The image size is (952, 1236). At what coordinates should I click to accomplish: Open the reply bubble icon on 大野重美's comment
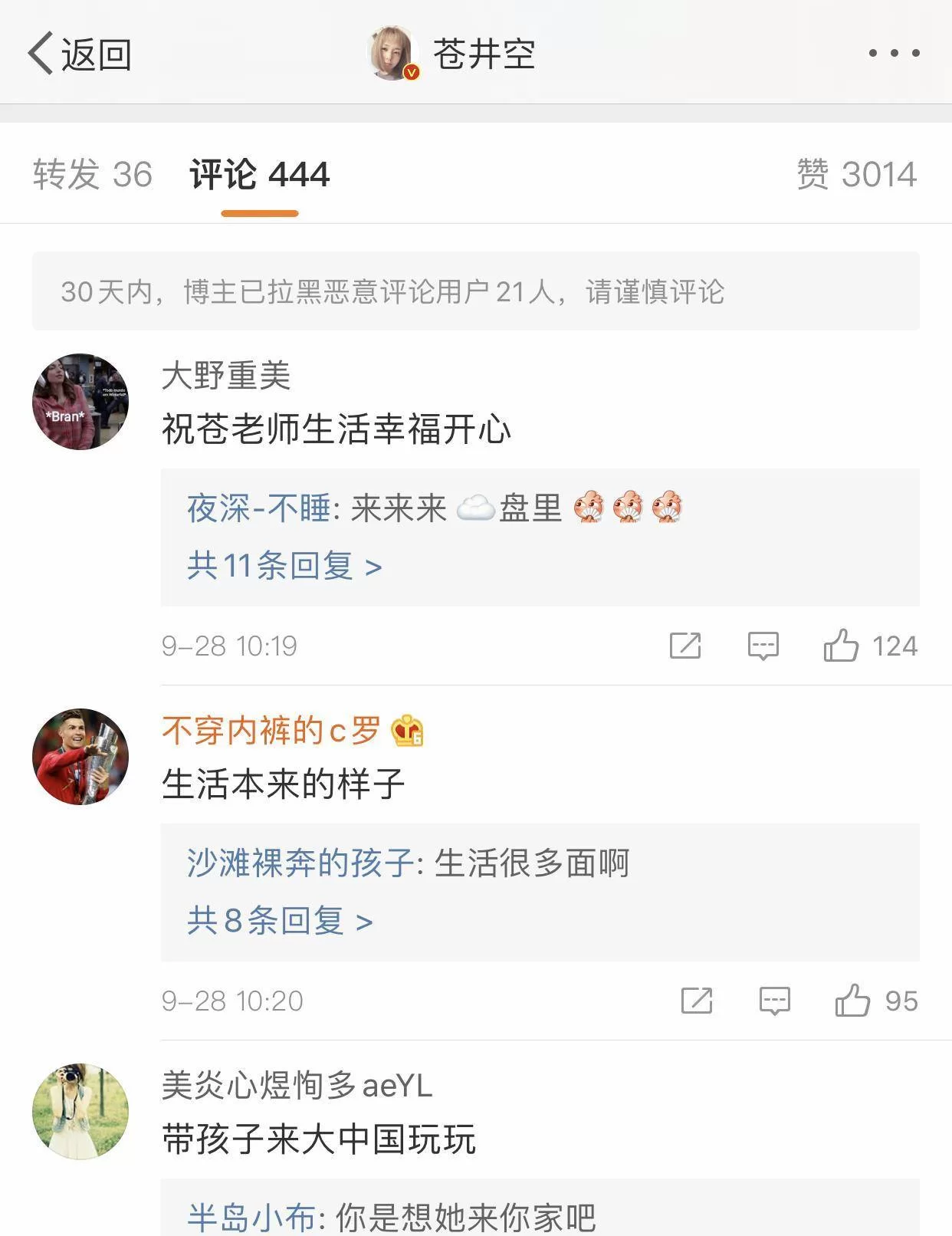[x=762, y=646]
